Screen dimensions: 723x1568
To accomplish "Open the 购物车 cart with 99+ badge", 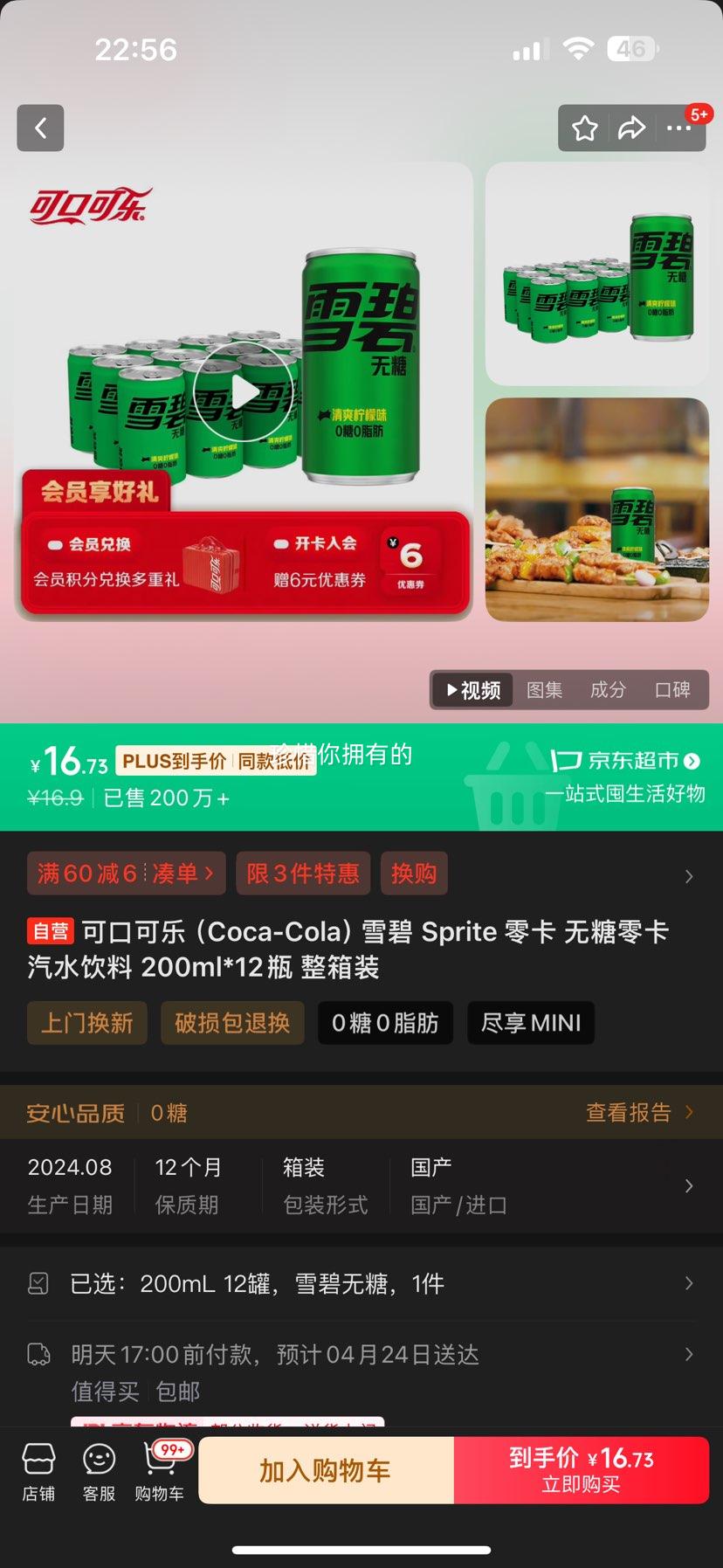I will 158,1469.
